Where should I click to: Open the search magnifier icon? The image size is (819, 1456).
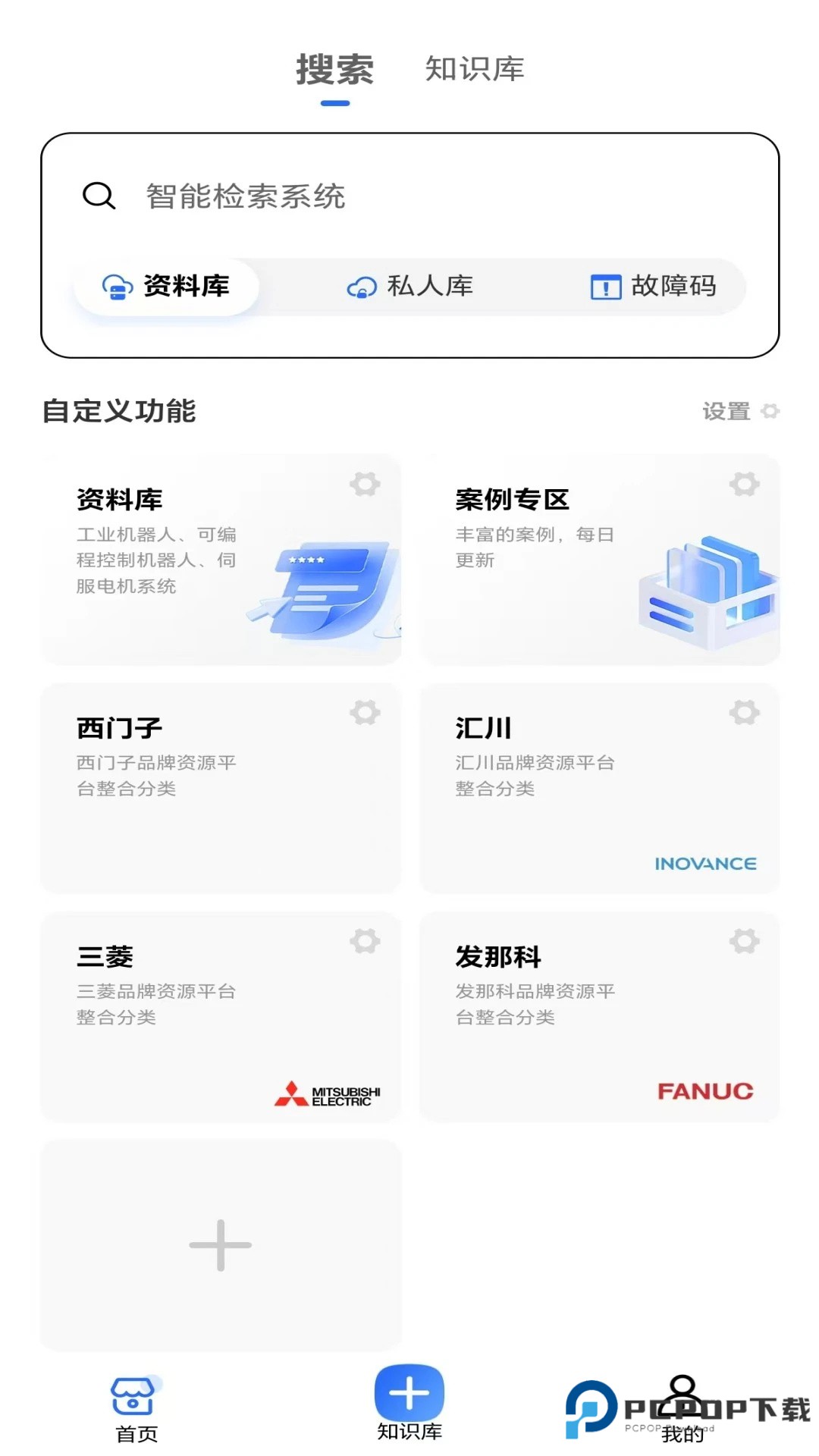click(99, 196)
